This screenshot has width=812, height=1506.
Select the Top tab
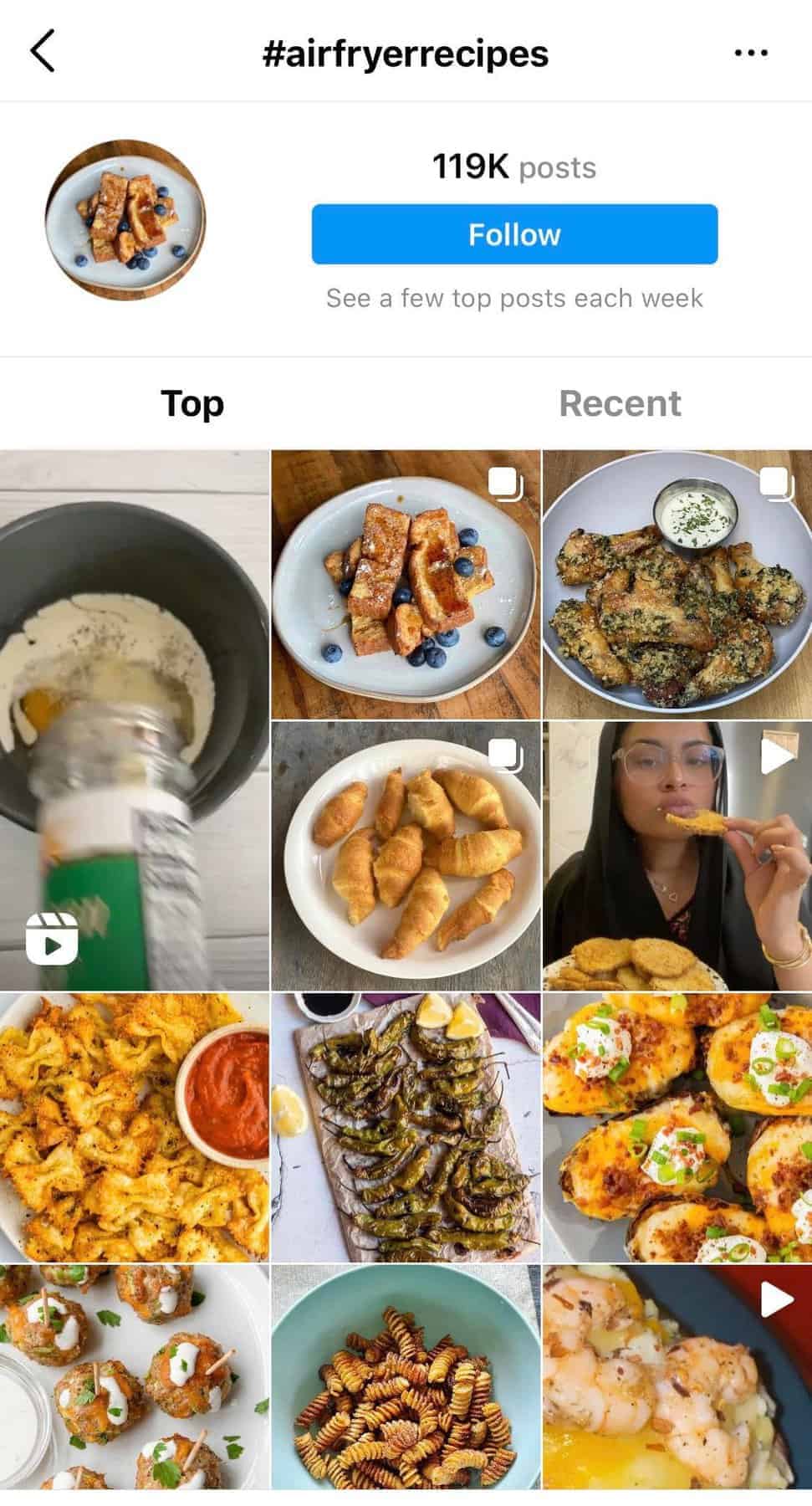[x=193, y=402]
